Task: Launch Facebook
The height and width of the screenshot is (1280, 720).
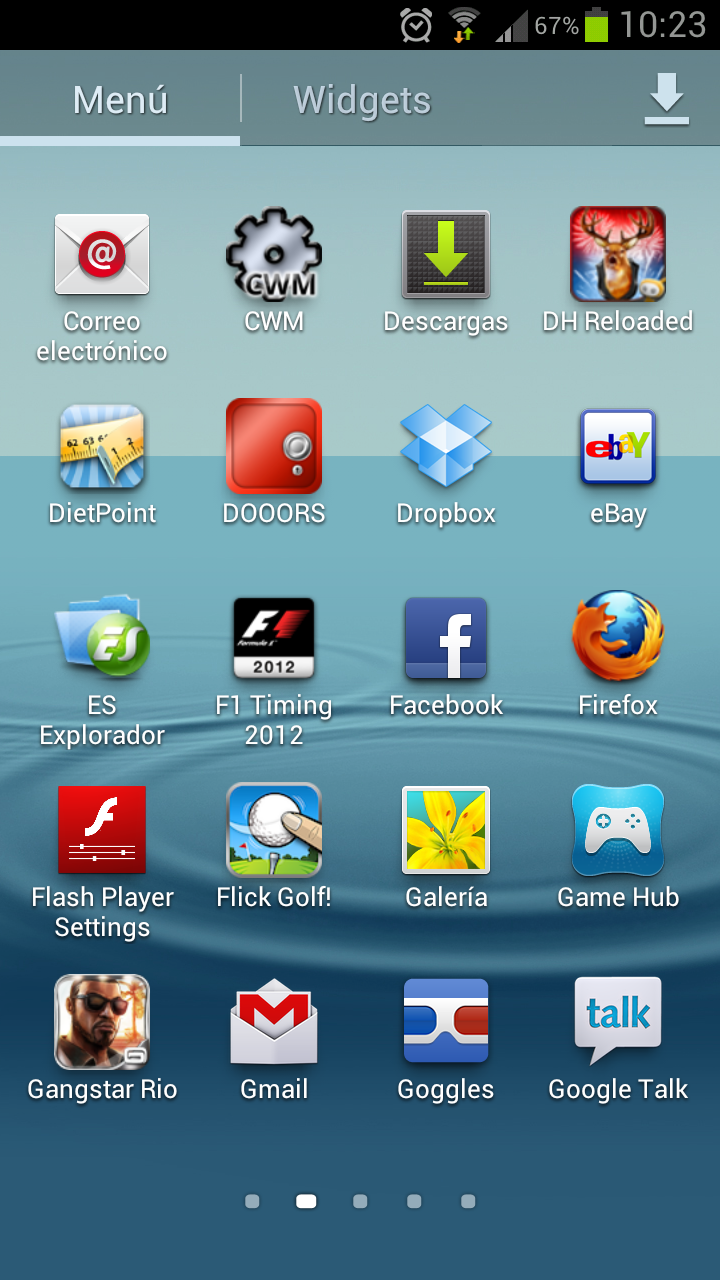Action: tap(446, 639)
